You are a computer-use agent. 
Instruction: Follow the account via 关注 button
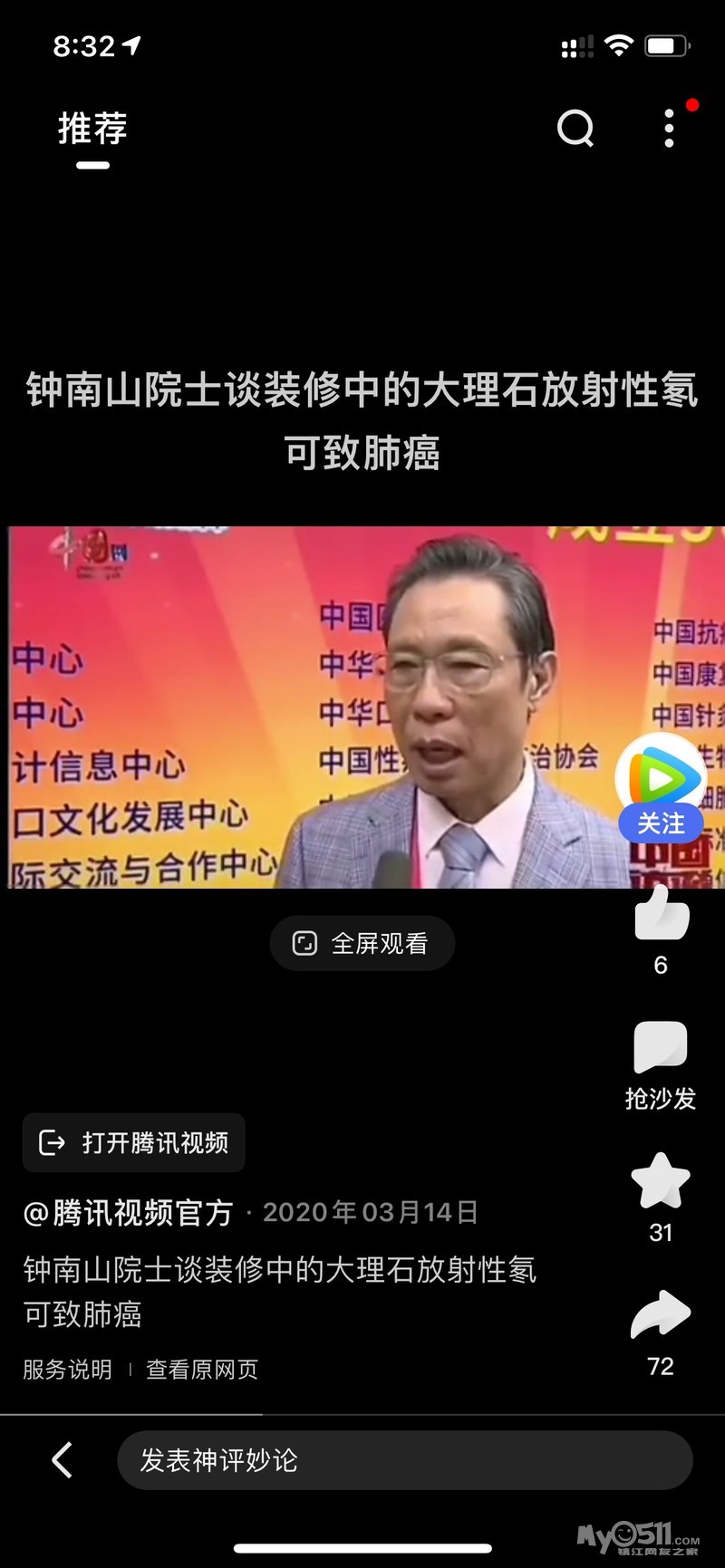pos(661,823)
